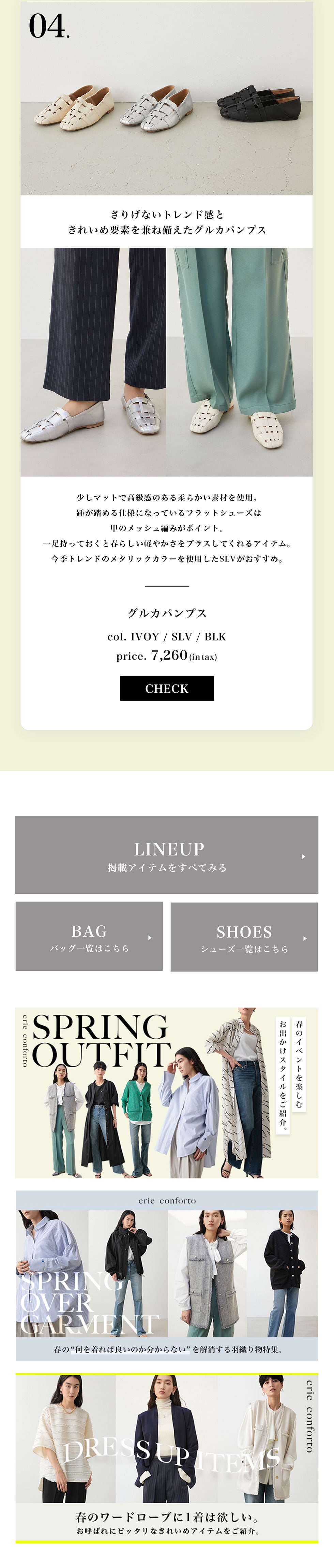The image size is (334, 1568).
Task: Go to the SHOES list
Action: 244,937
